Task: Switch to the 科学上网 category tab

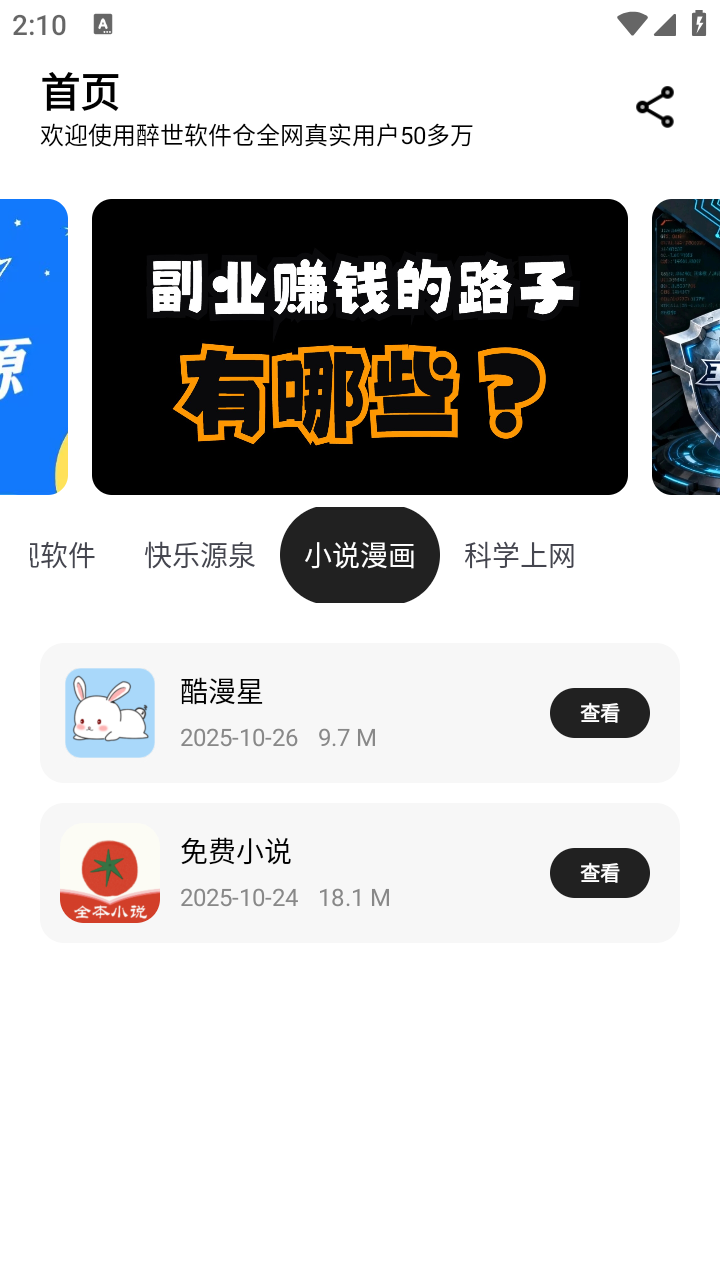Action: tap(519, 554)
